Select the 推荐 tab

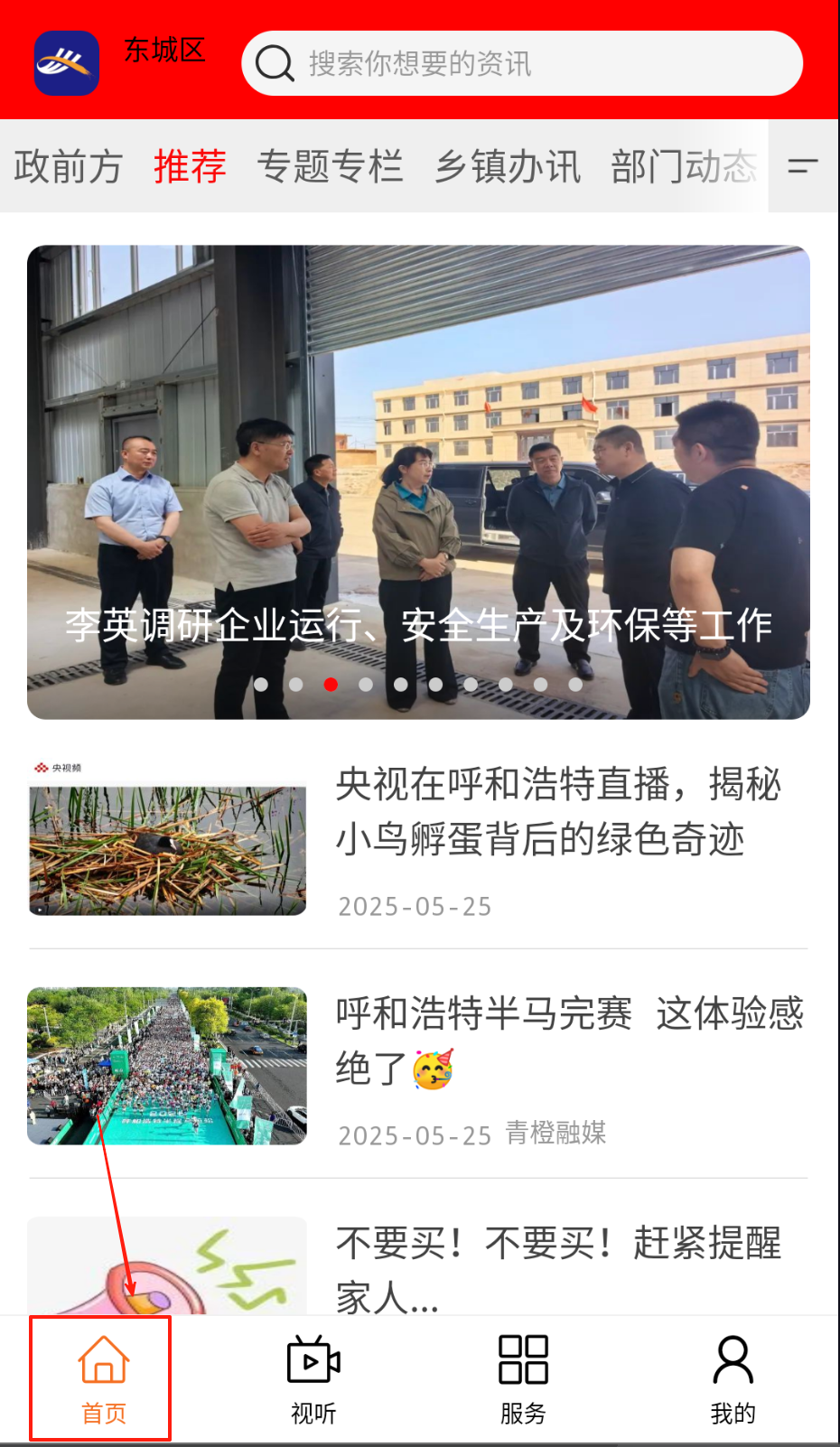(190, 167)
